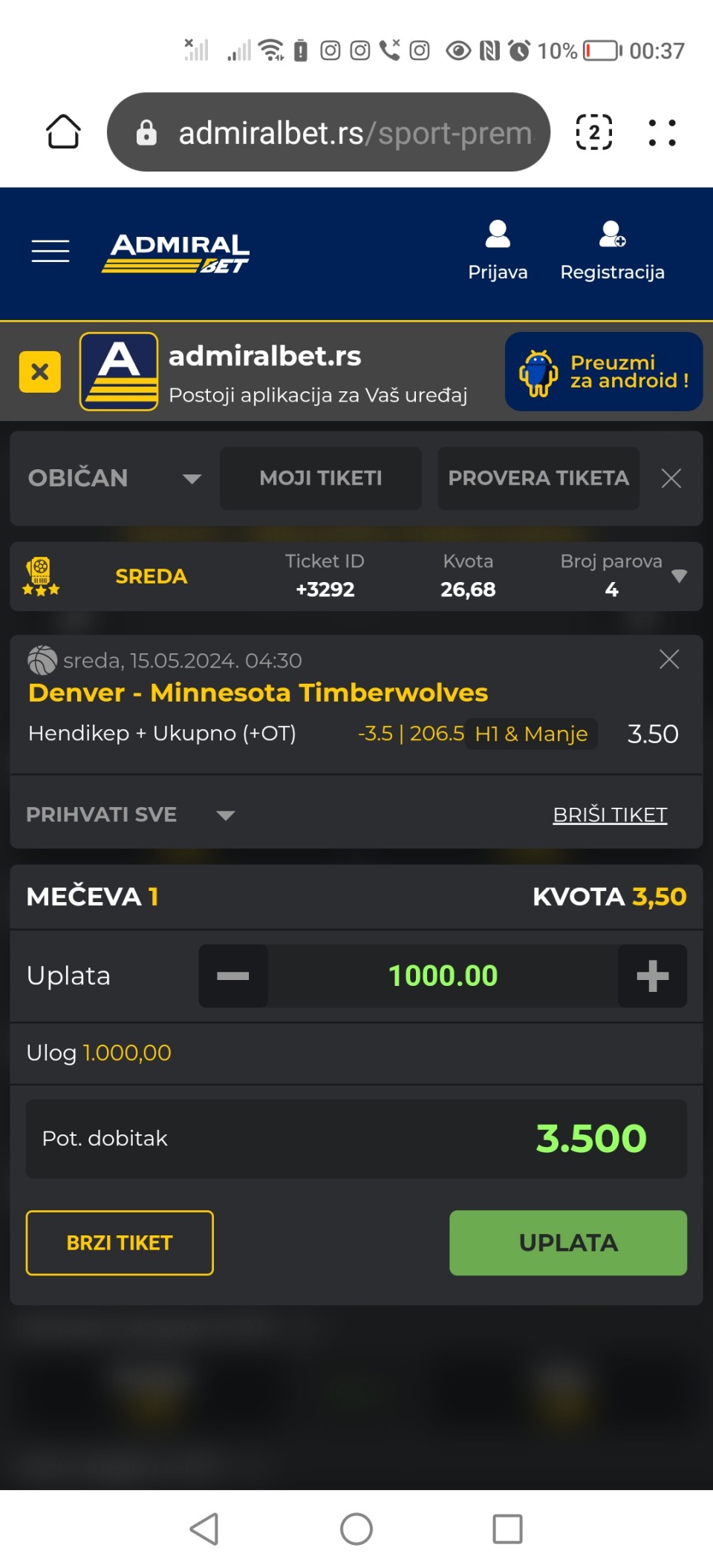Open Prijava login
Viewport: 713px width, 1568px height.
point(497,251)
